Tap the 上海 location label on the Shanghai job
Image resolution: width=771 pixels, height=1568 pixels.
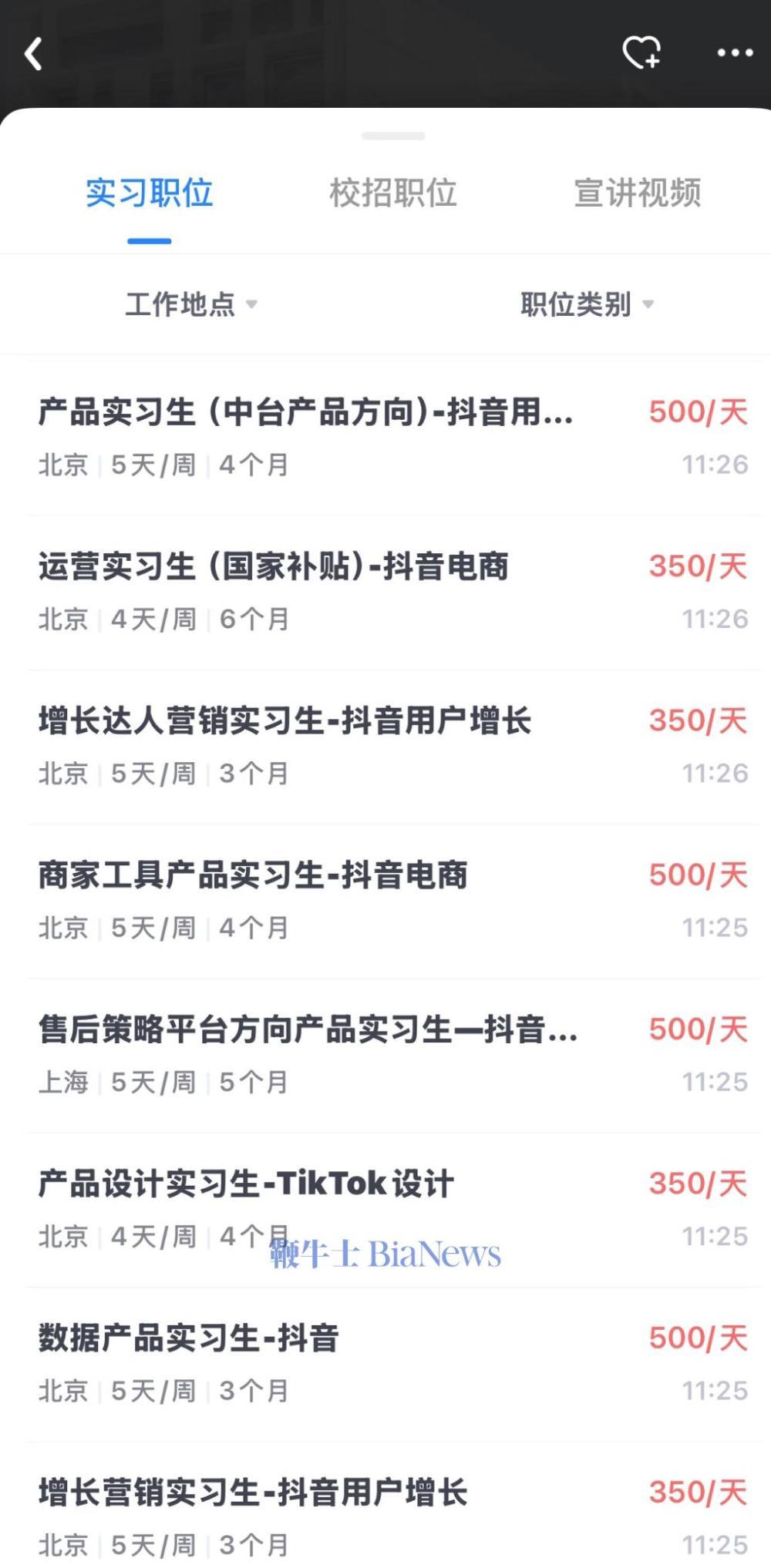(63, 1083)
